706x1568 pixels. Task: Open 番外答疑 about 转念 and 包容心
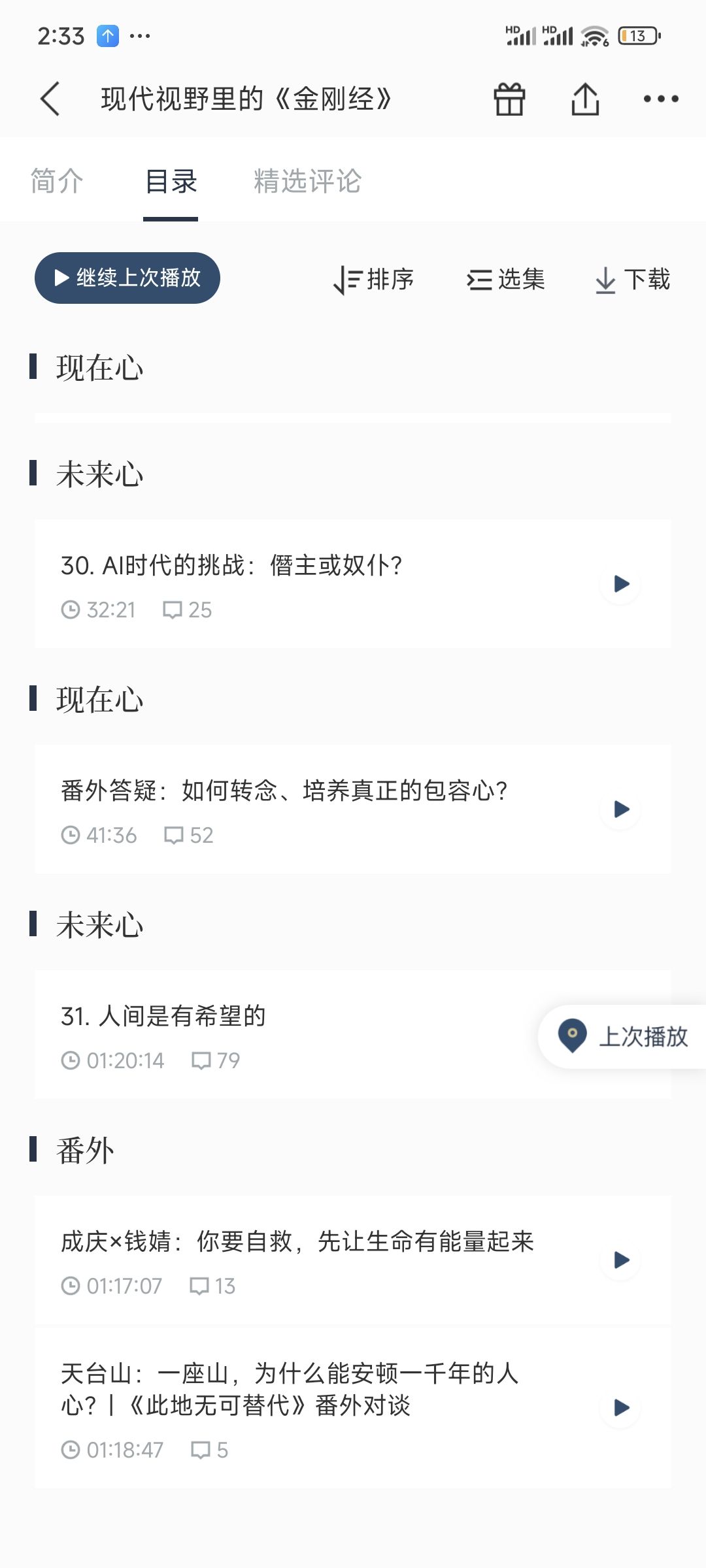click(353, 809)
